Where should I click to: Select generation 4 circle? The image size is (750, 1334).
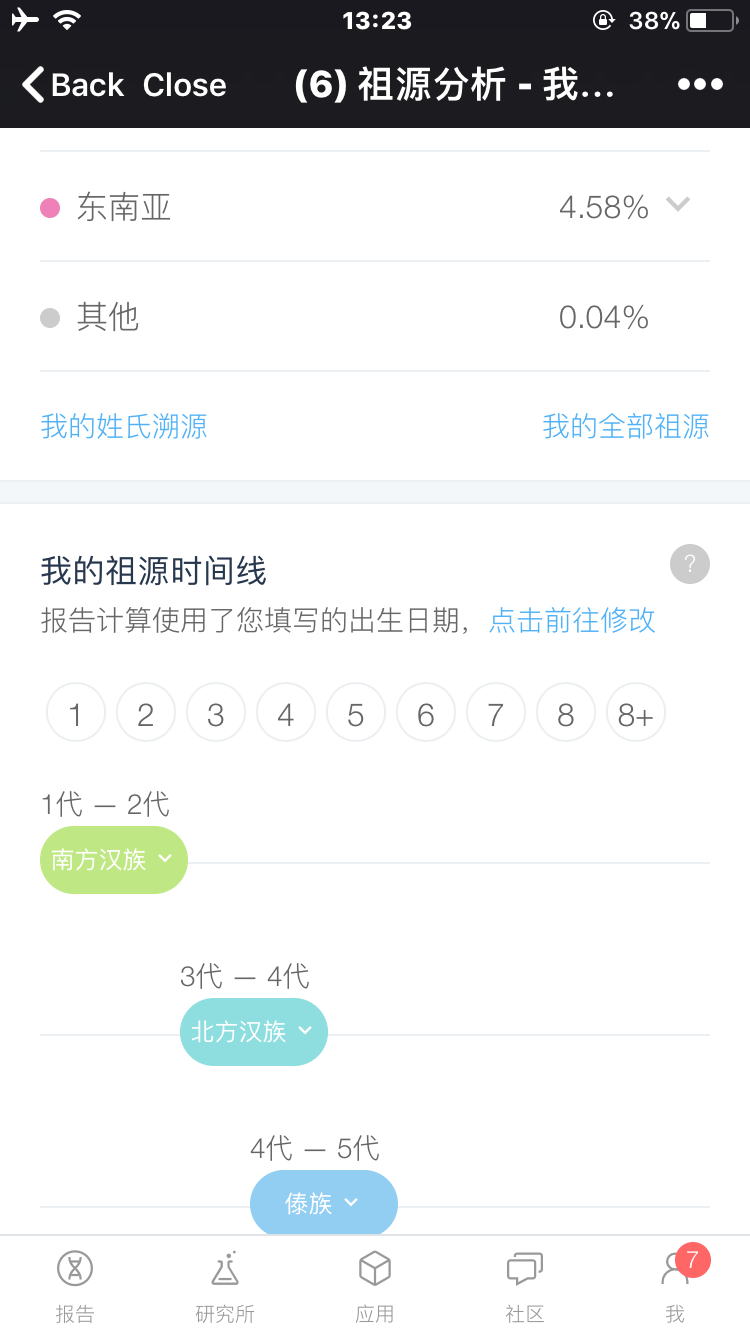286,713
